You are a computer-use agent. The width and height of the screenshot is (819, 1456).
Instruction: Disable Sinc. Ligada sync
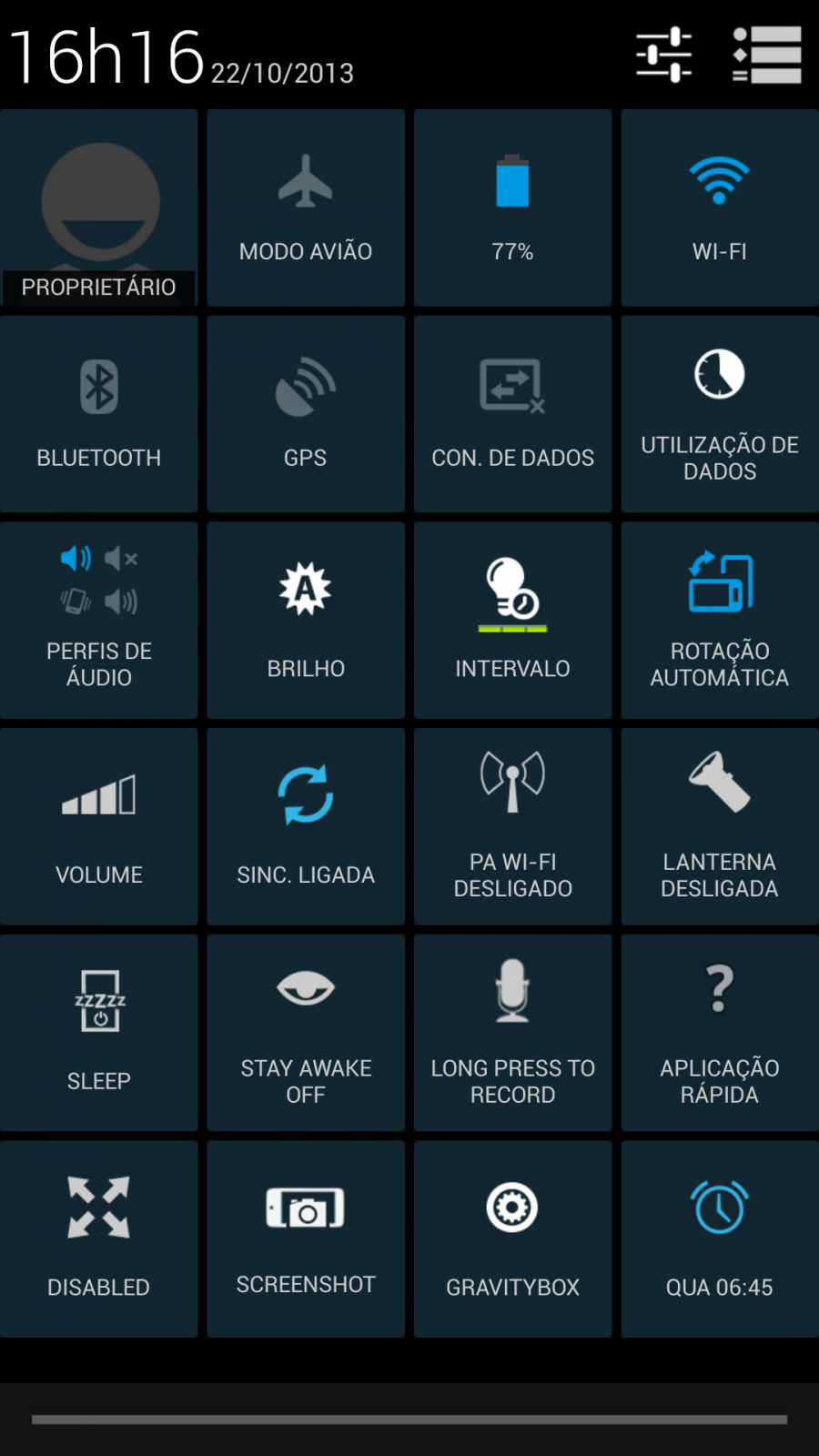(306, 826)
